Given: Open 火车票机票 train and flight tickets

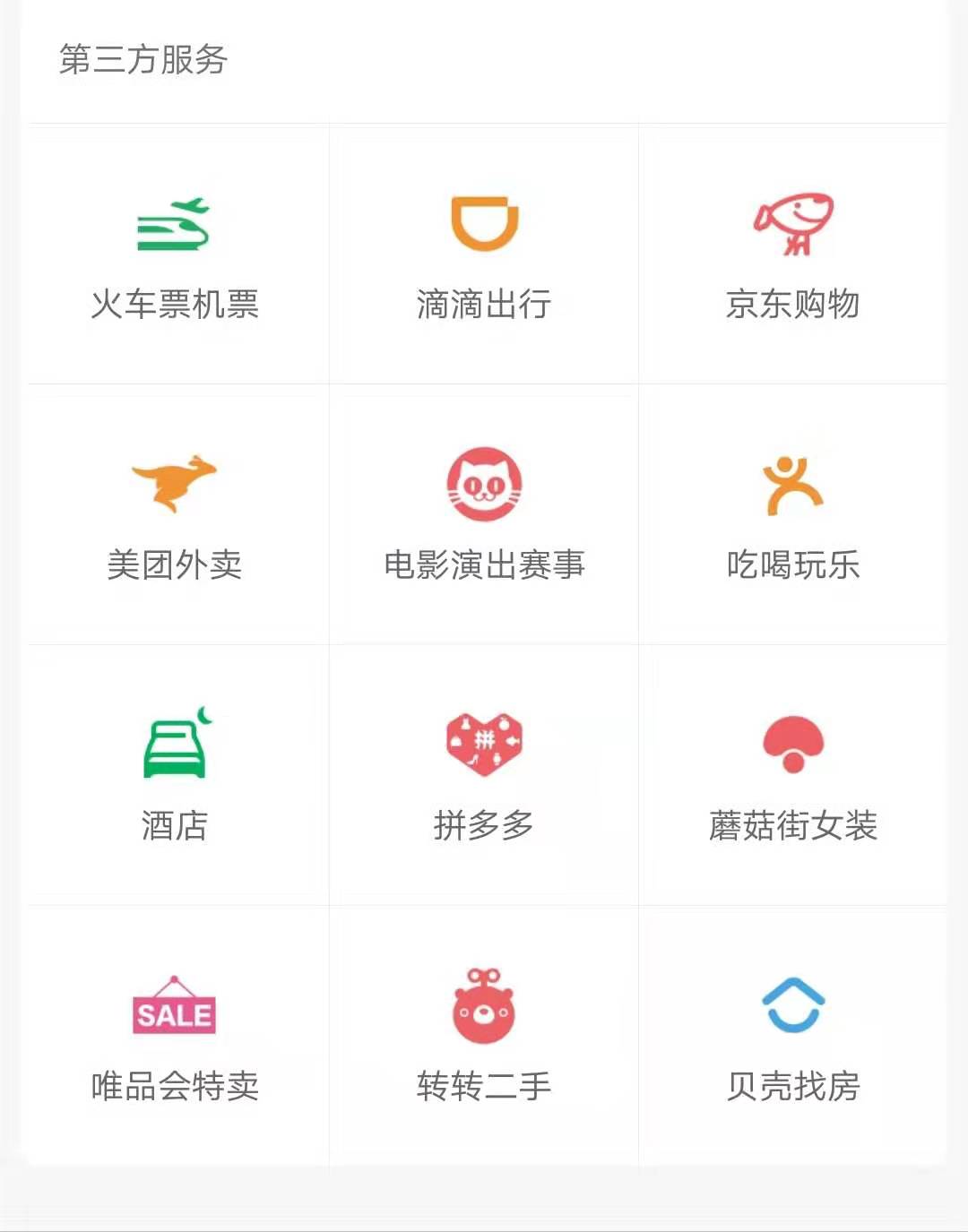Looking at the screenshot, I should tap(175, 255).
